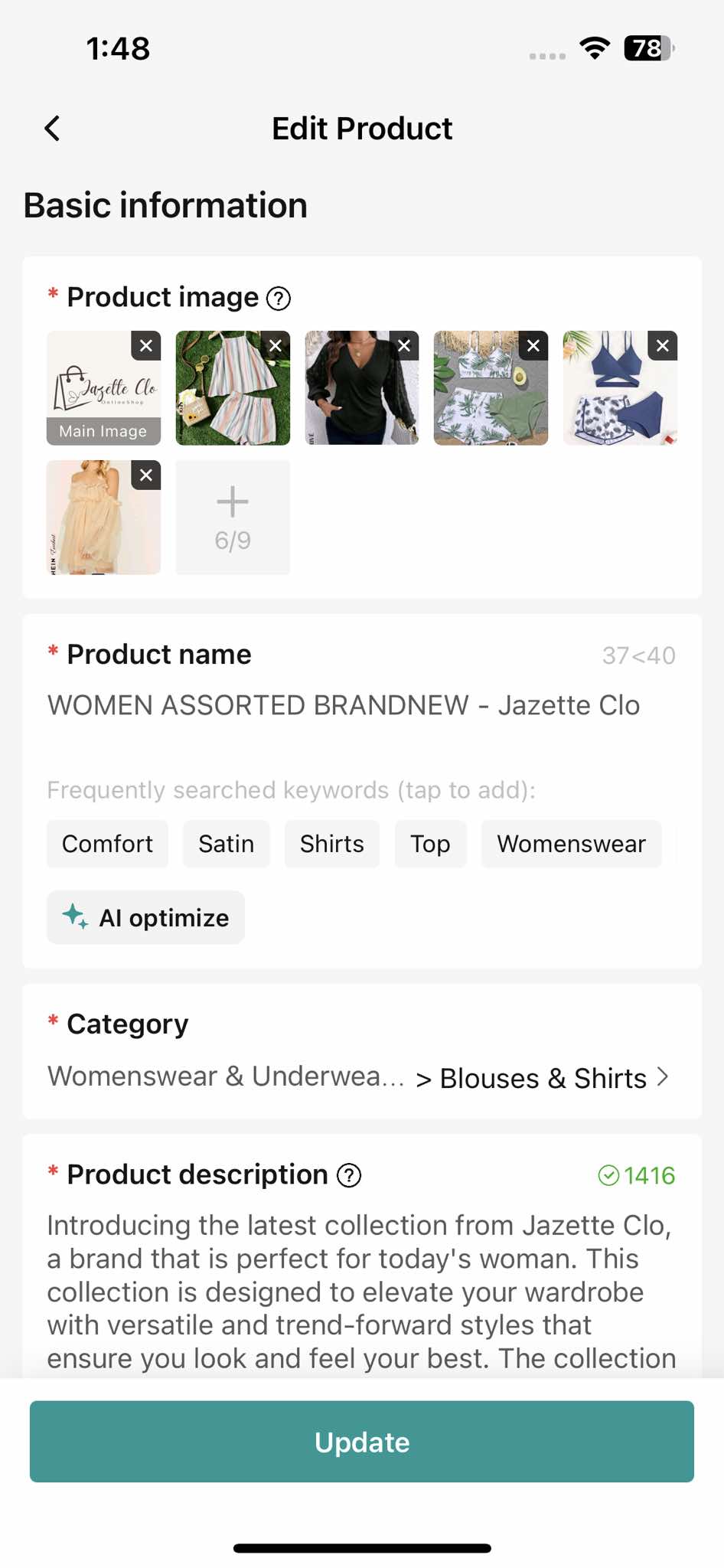
Task: Open the Product image help icon
Action: click(x=278, y=299)
